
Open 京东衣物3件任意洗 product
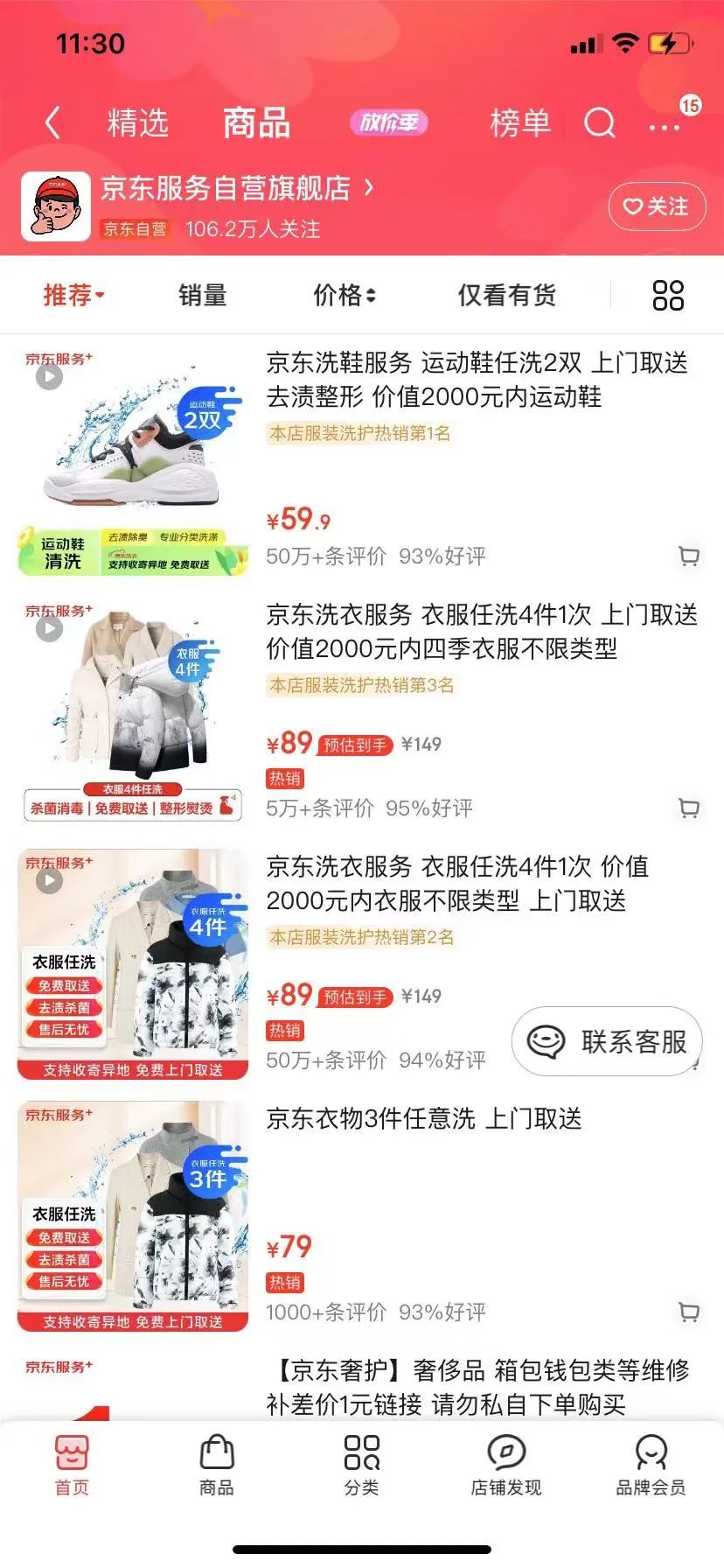tap(424, 1118)
